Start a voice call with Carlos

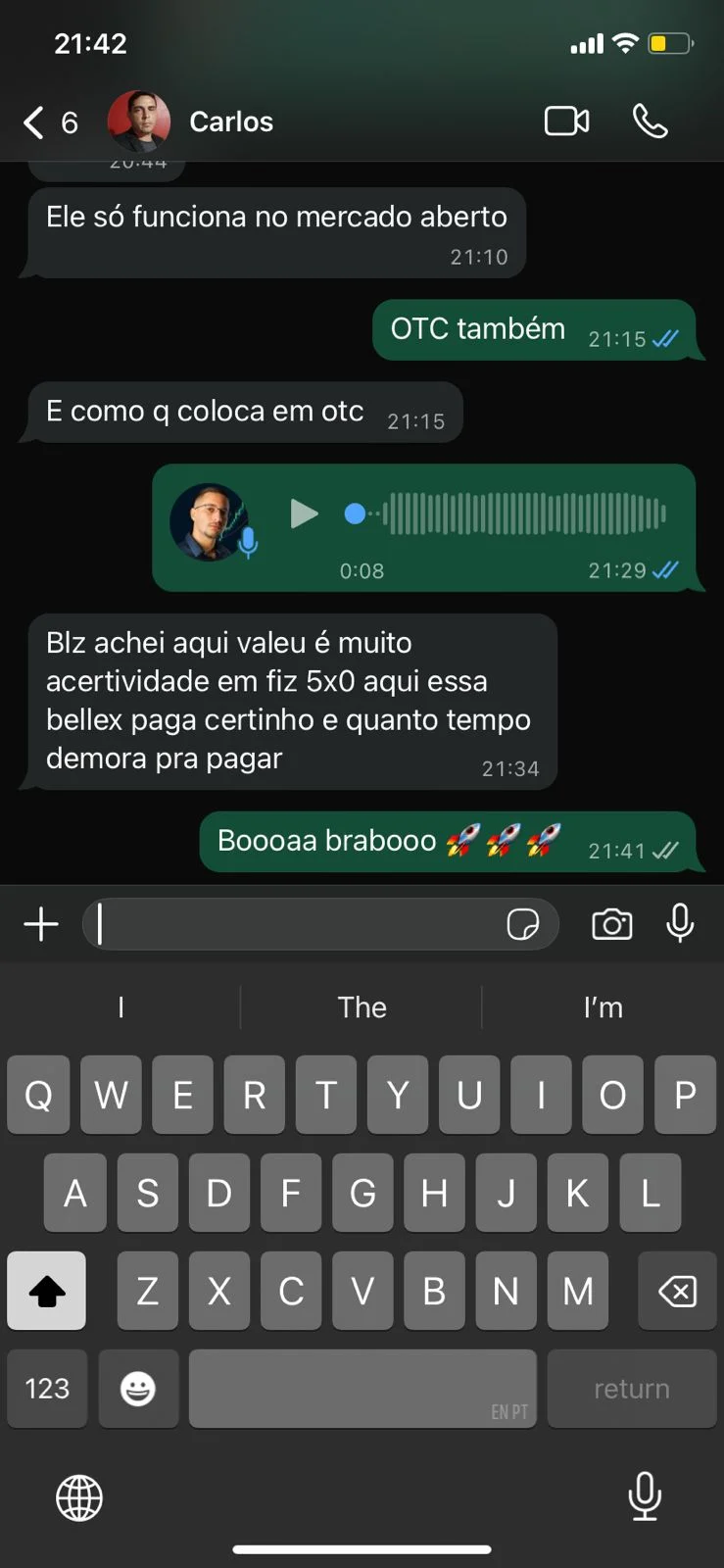(650, 122)
